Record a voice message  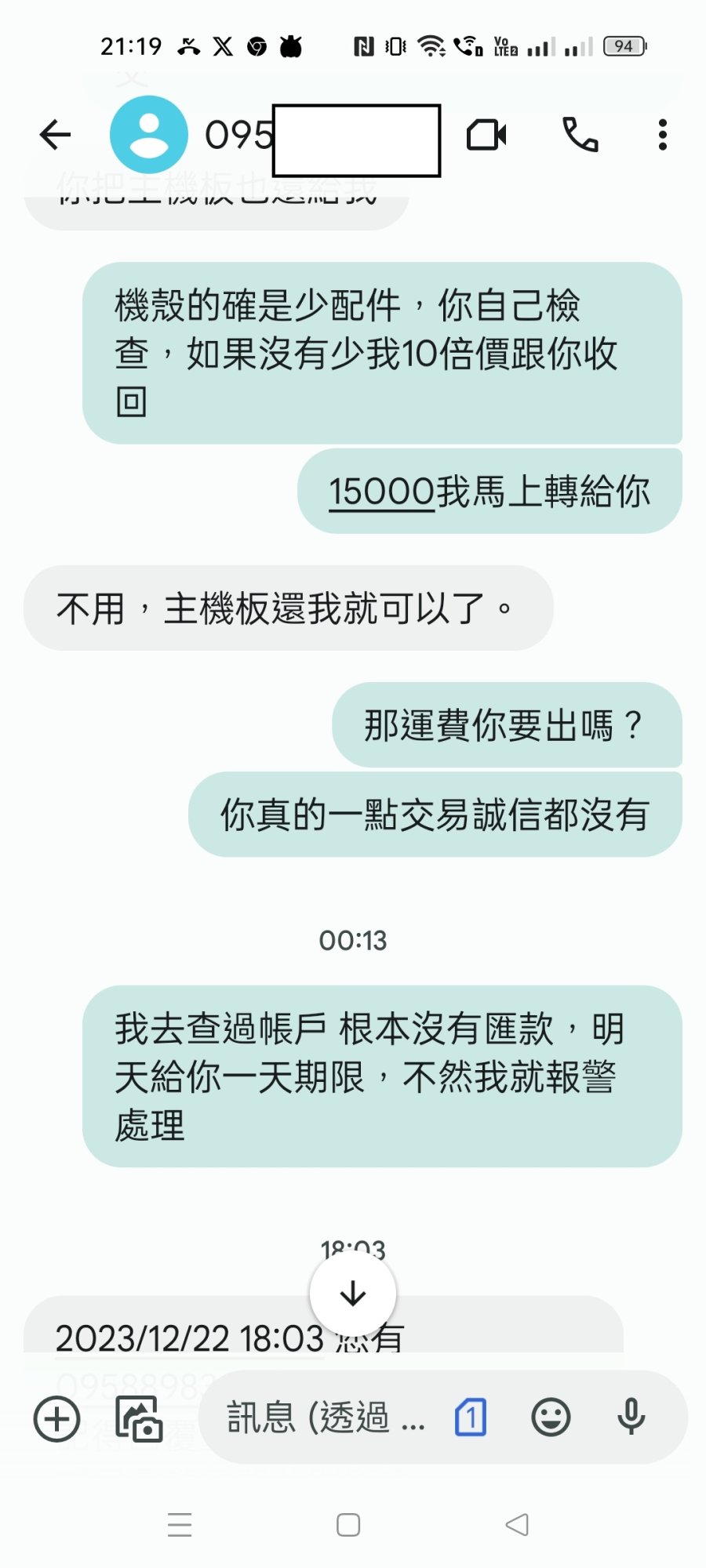[631, 1418]
